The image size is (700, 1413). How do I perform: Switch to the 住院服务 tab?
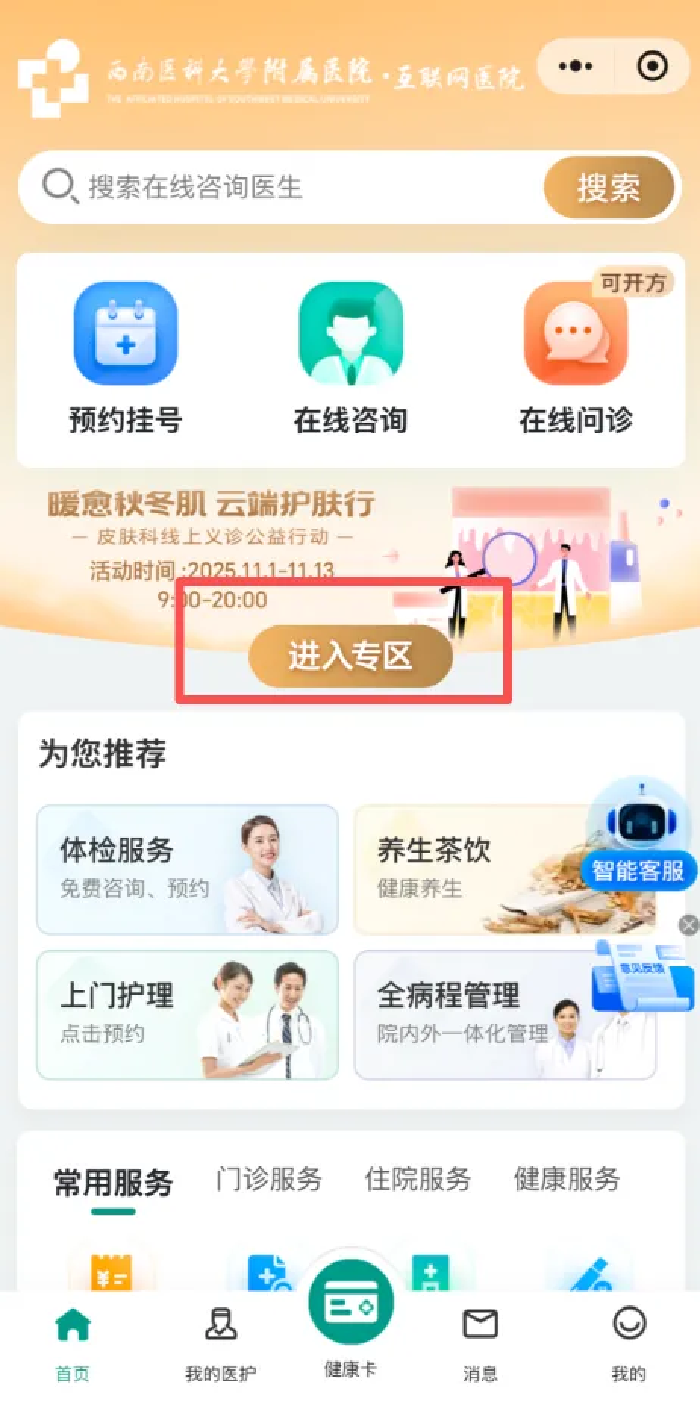click(417, 1179)
